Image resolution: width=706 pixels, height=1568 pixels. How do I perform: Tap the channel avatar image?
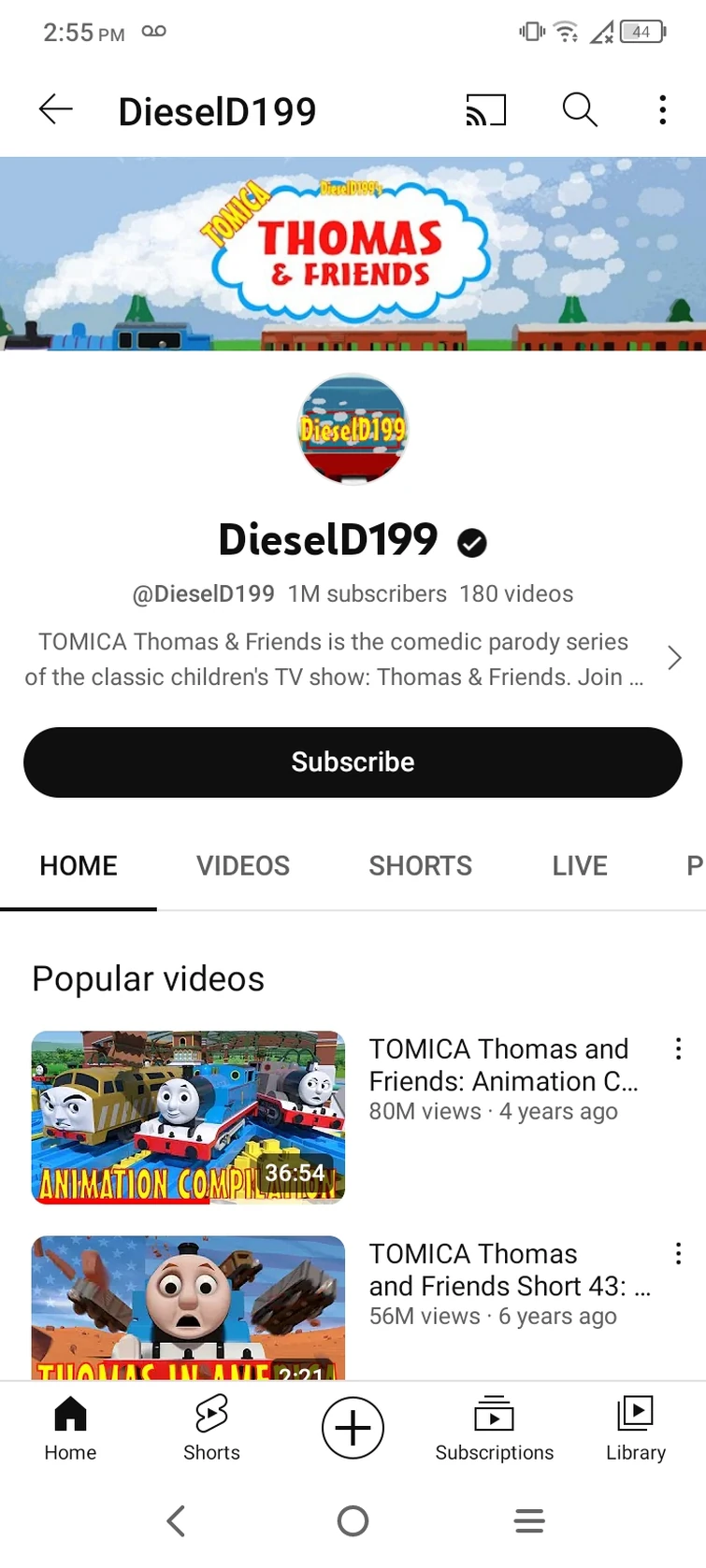click(353, 430)
